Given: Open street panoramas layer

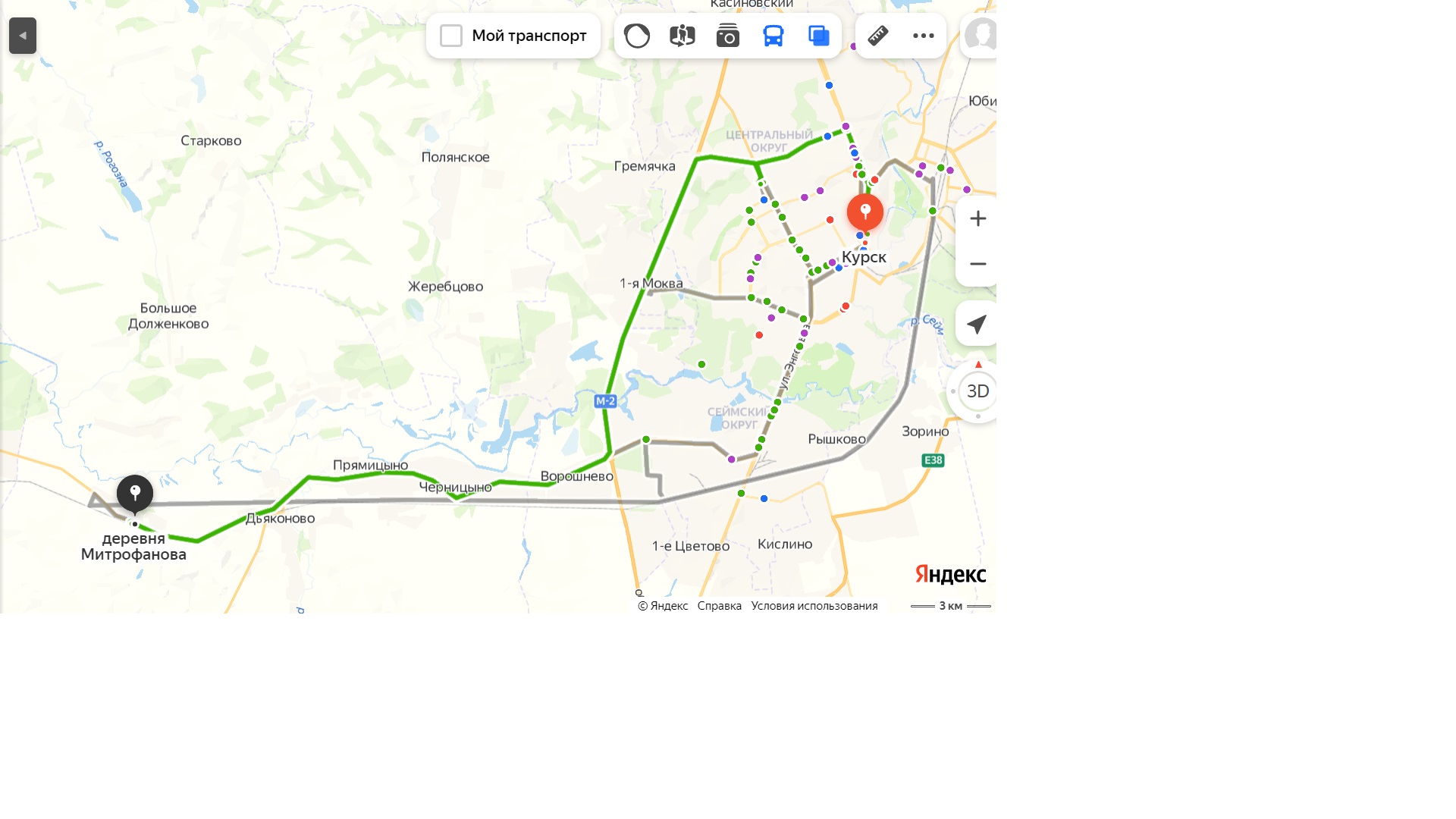Looking at the screenshot, I should pyautogui.click(x=682, y=36).
